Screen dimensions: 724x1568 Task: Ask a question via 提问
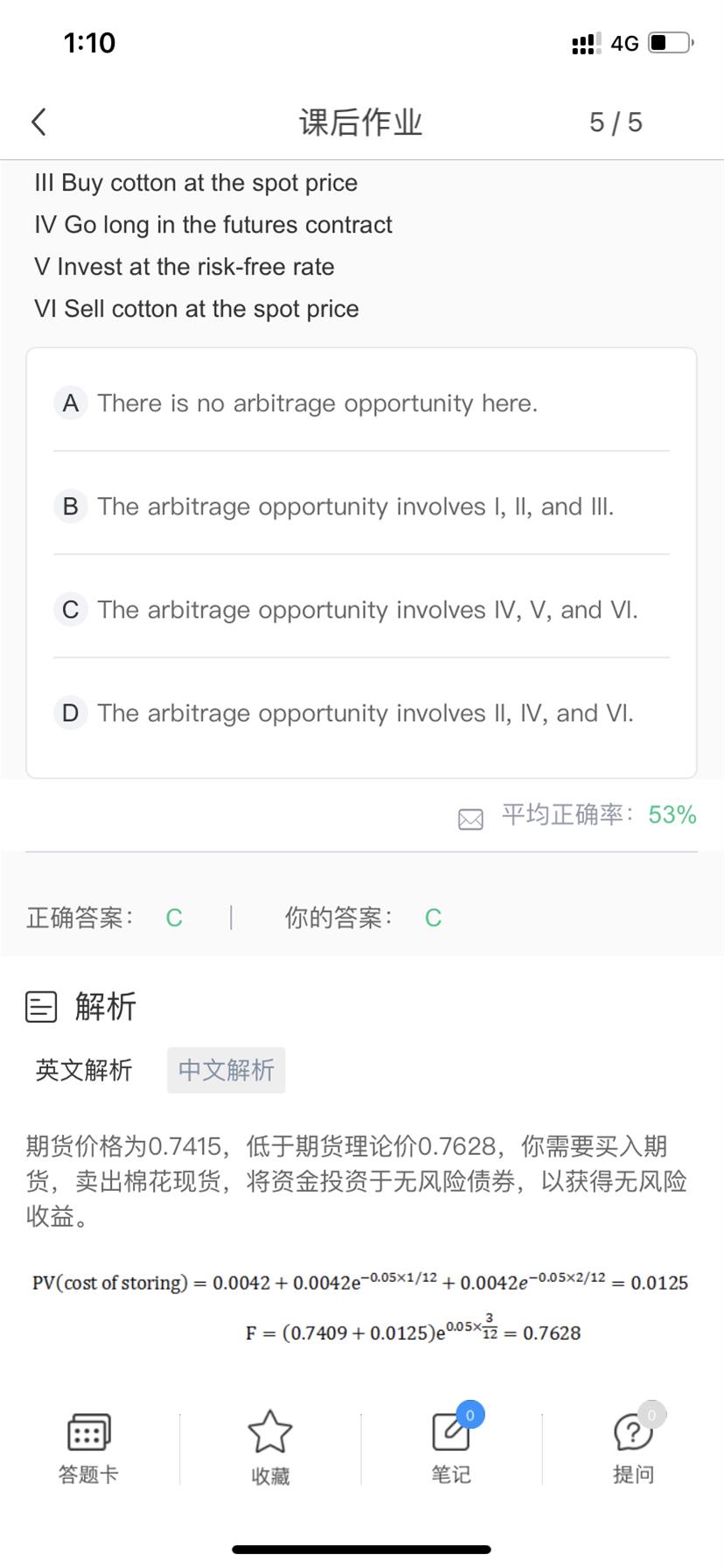click(633, 1445)
